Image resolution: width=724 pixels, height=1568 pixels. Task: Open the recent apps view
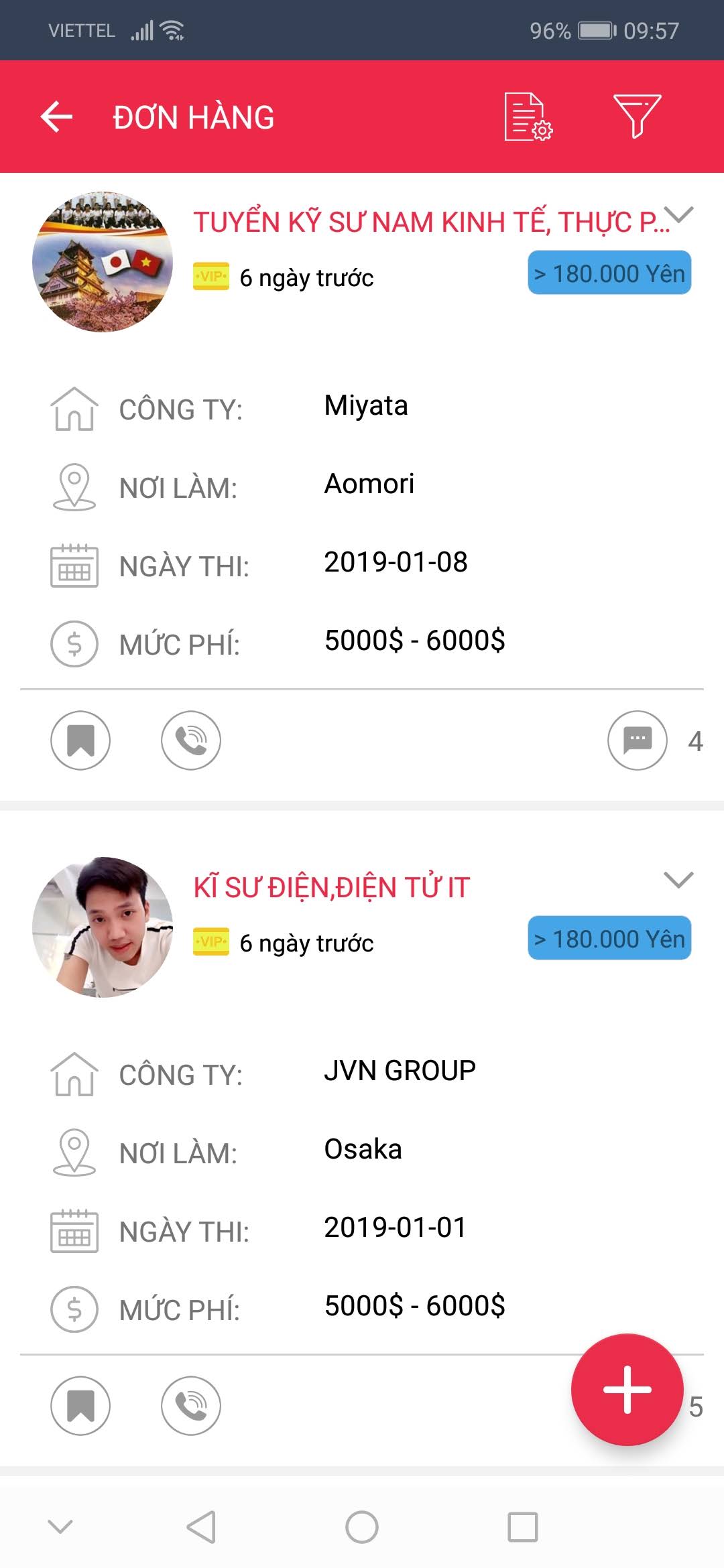[523, 1527]
